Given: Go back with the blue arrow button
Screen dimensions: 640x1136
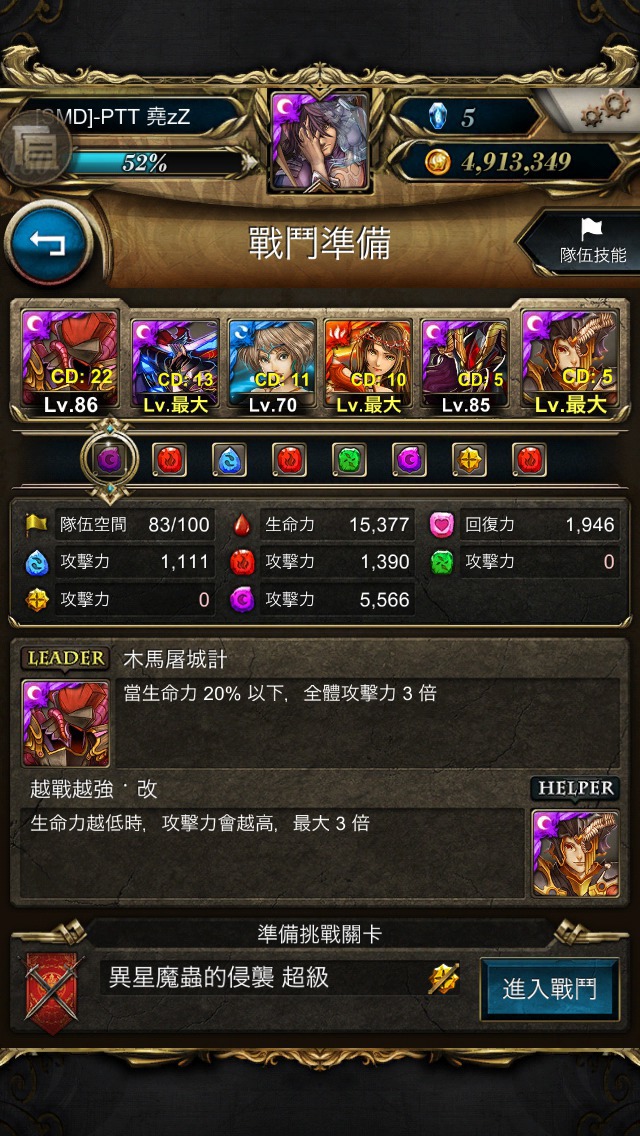Looking at the screenshot, I should [x=49, y=243].
